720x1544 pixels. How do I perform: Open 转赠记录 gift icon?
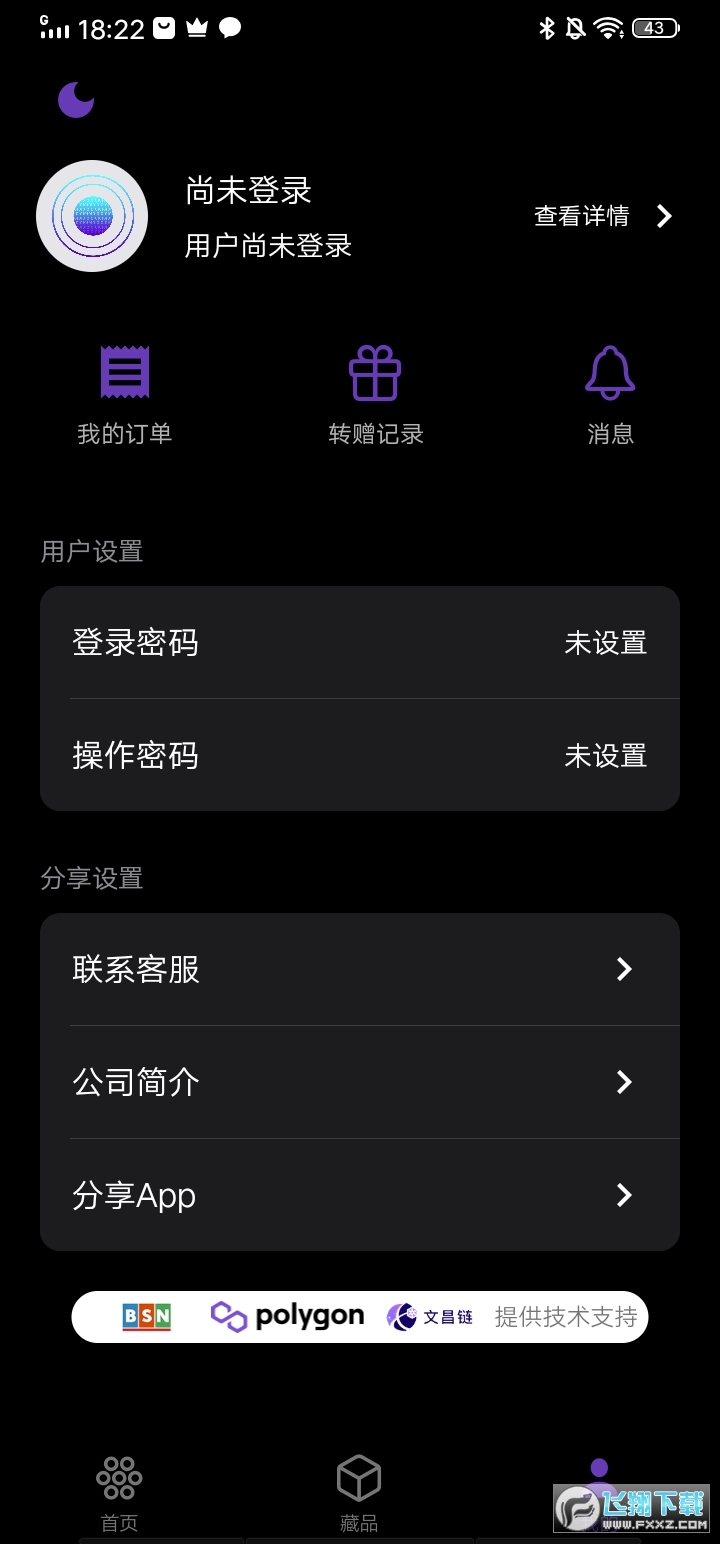point(375,371)
